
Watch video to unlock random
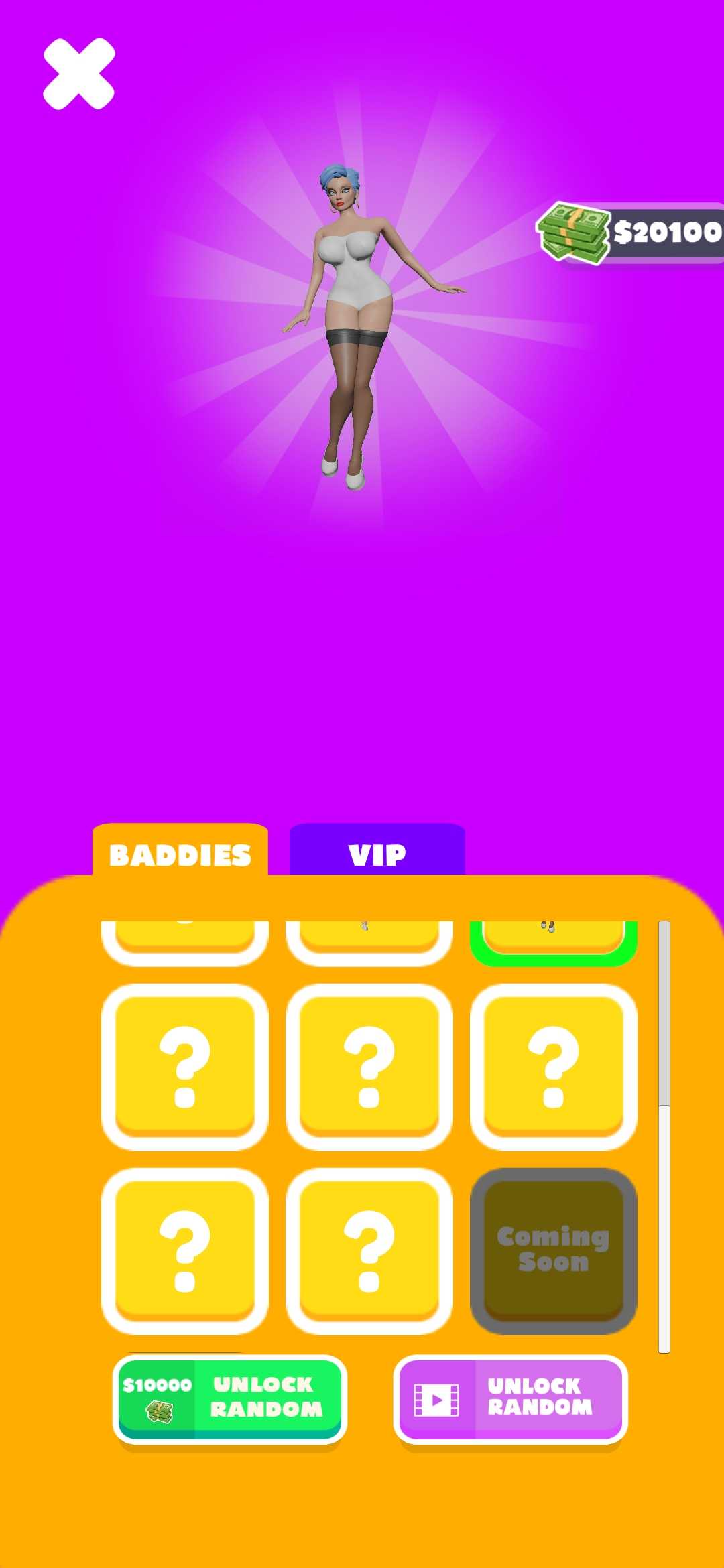[510, 1398]
